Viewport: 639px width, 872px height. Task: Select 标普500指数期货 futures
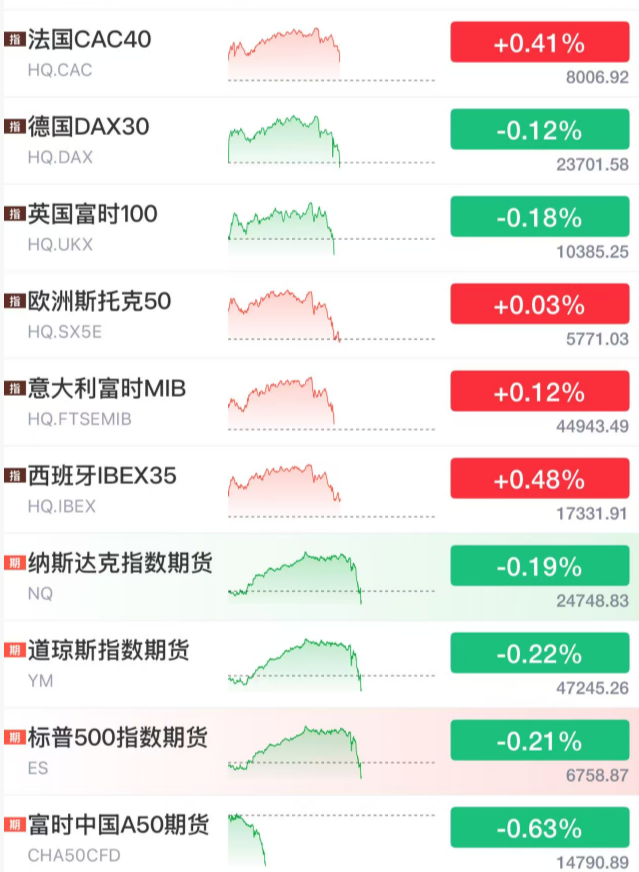point(118,738)
